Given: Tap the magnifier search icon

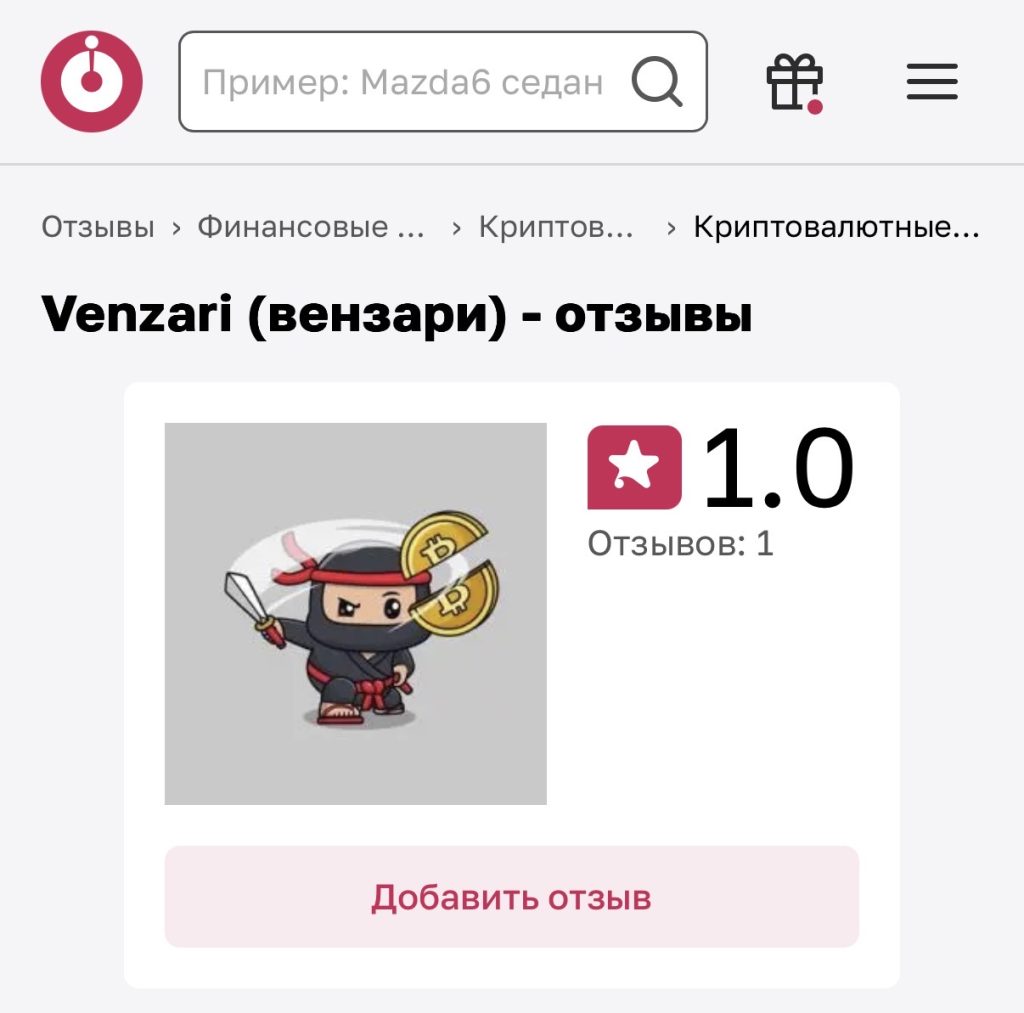Looking at the screenshot, I should [657, 82].
